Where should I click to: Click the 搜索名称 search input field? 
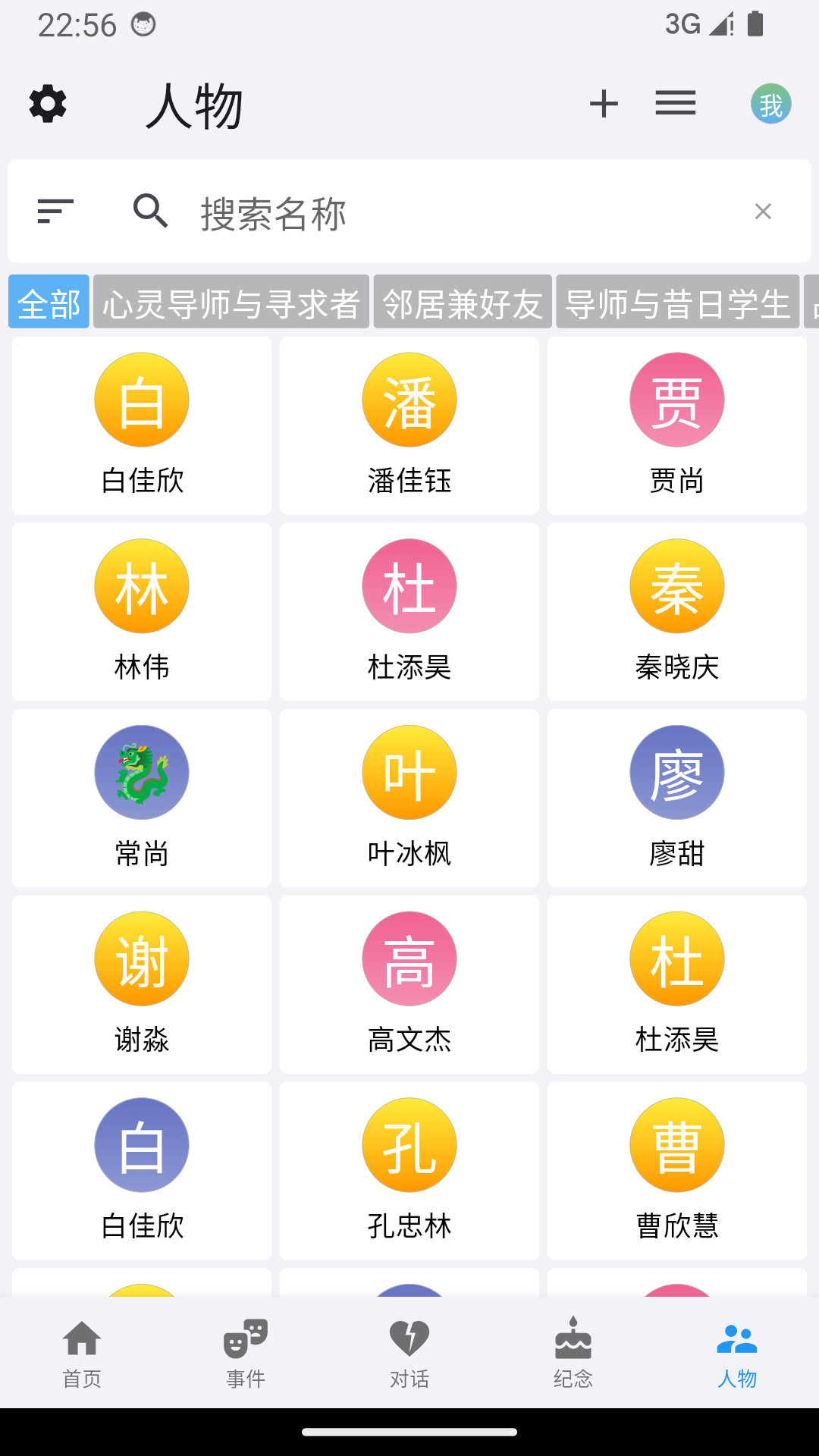pyautogui.click(x=379, y=213)
